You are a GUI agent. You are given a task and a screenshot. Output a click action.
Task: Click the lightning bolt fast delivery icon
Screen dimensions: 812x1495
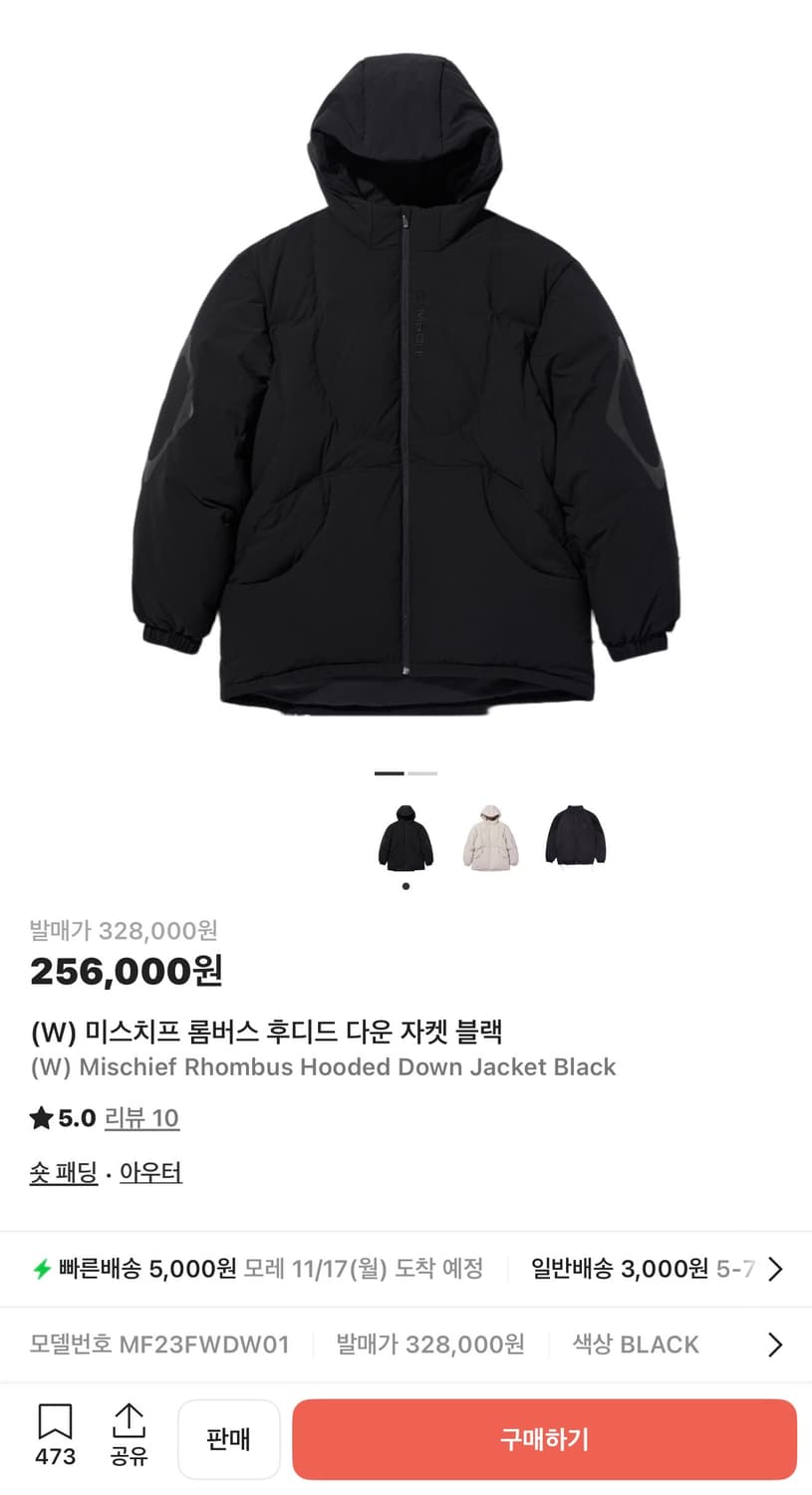39,1269
